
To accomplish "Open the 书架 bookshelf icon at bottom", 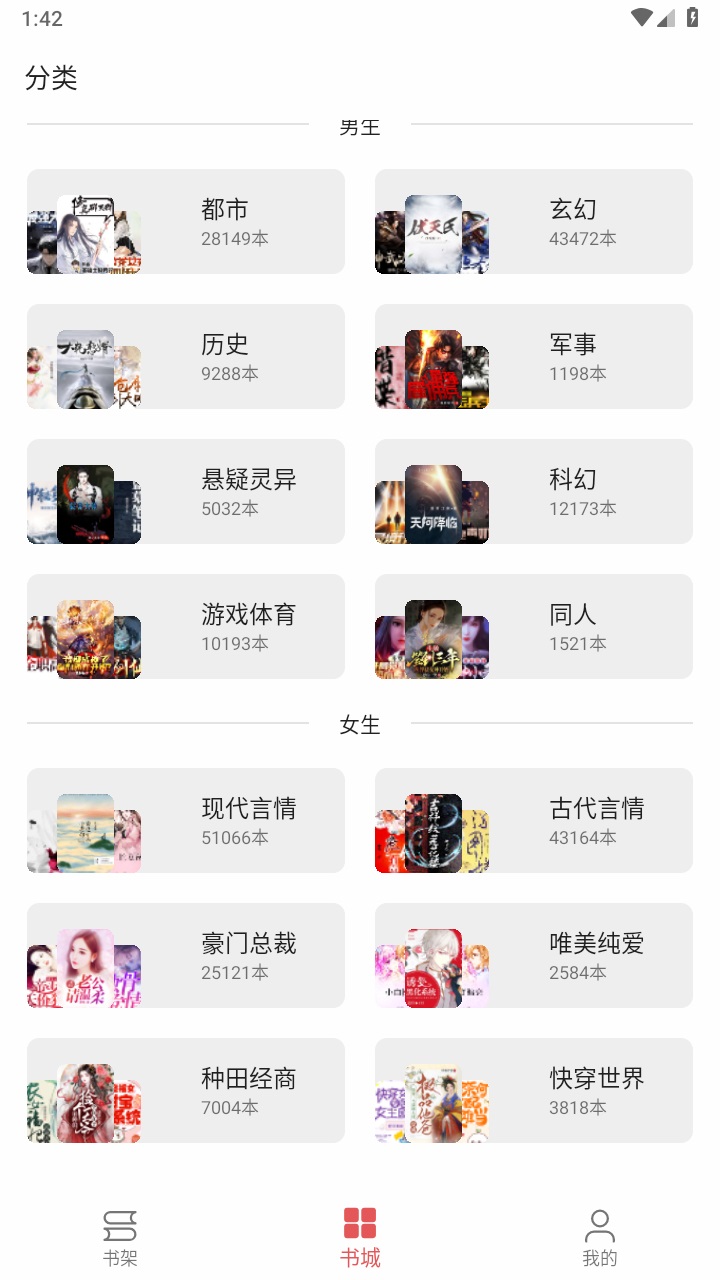I will [120, 1232].
